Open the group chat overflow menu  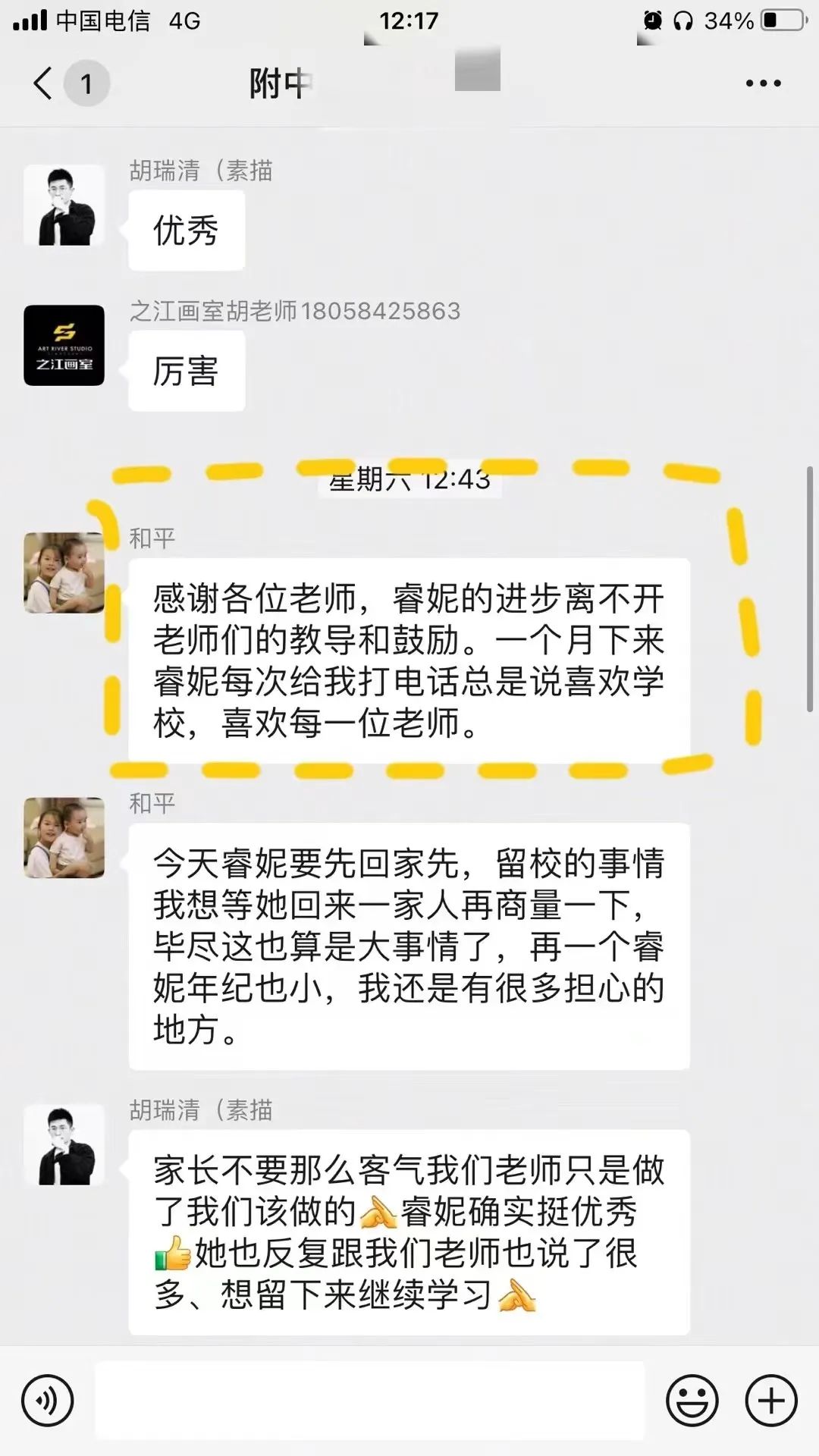763,83
